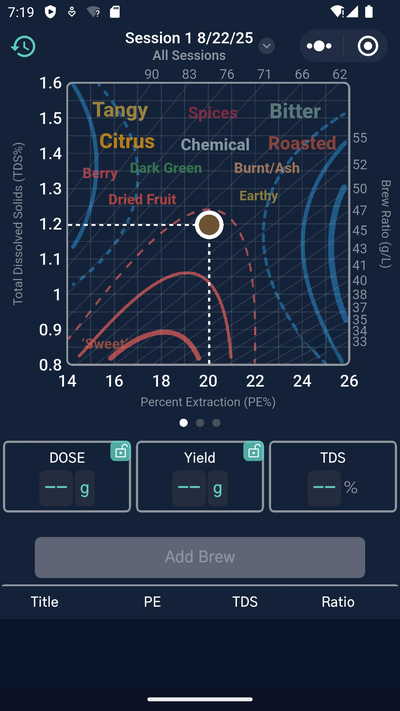
Task: Change the DOSE unit g selector
Action: coord(85,488)
